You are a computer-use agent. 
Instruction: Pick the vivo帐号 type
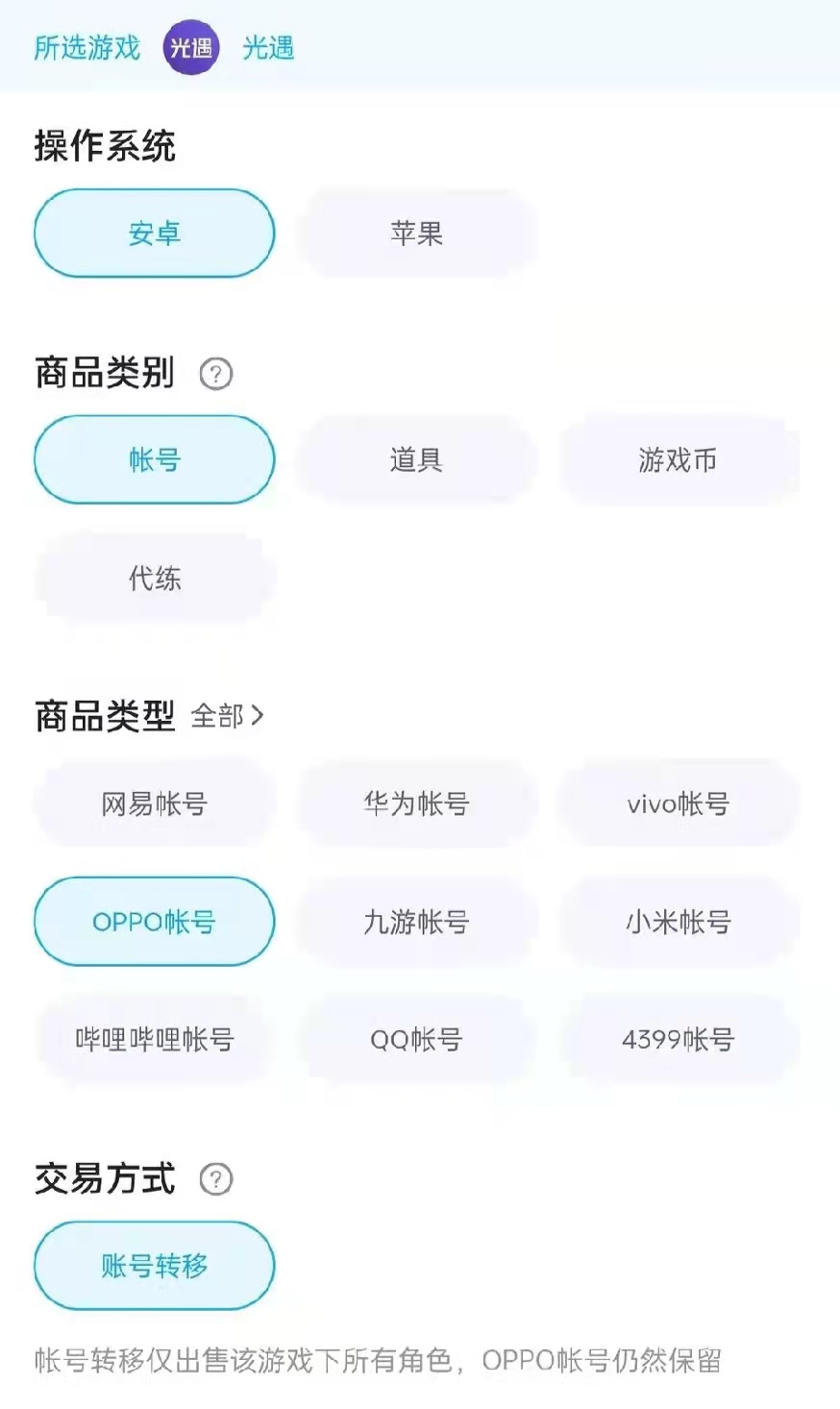(x=678, y=803)
